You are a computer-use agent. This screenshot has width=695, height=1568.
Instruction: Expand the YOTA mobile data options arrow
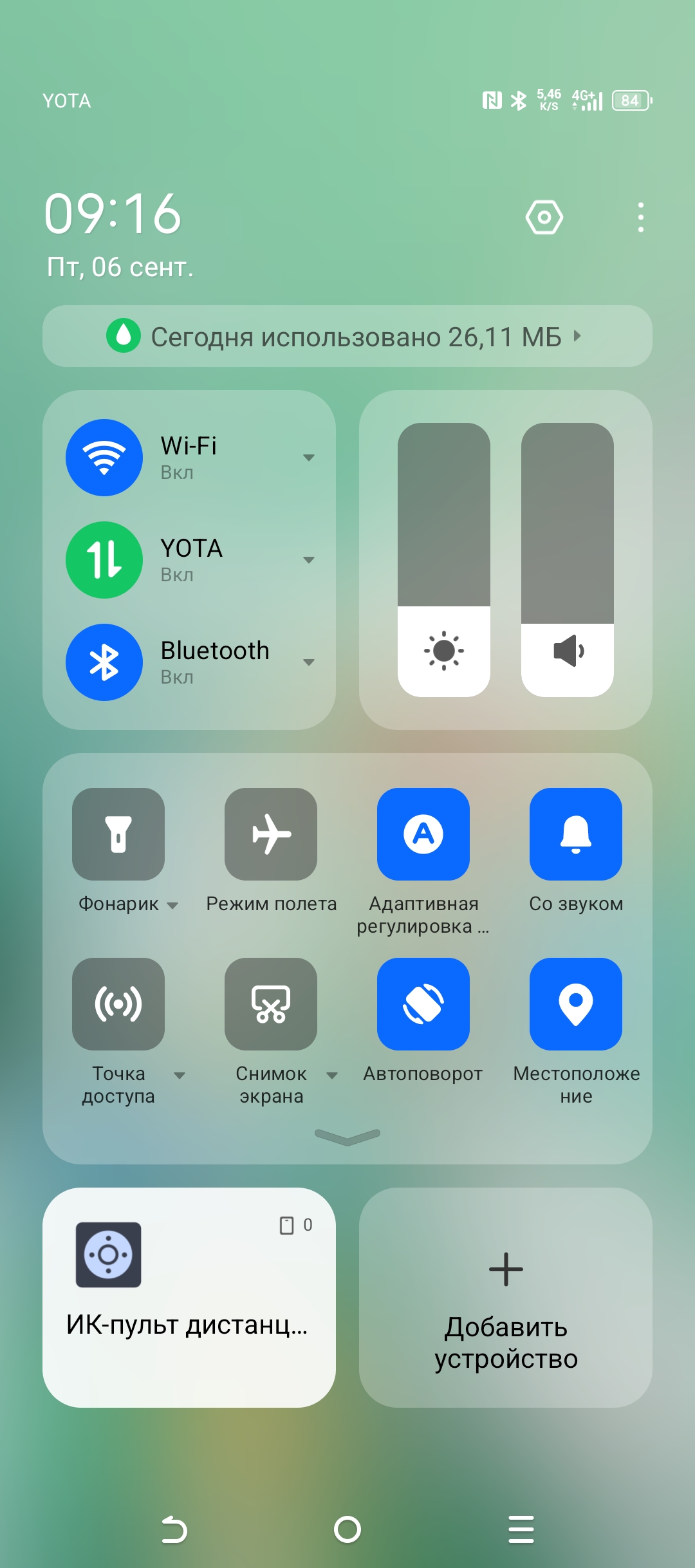(309, 560)
